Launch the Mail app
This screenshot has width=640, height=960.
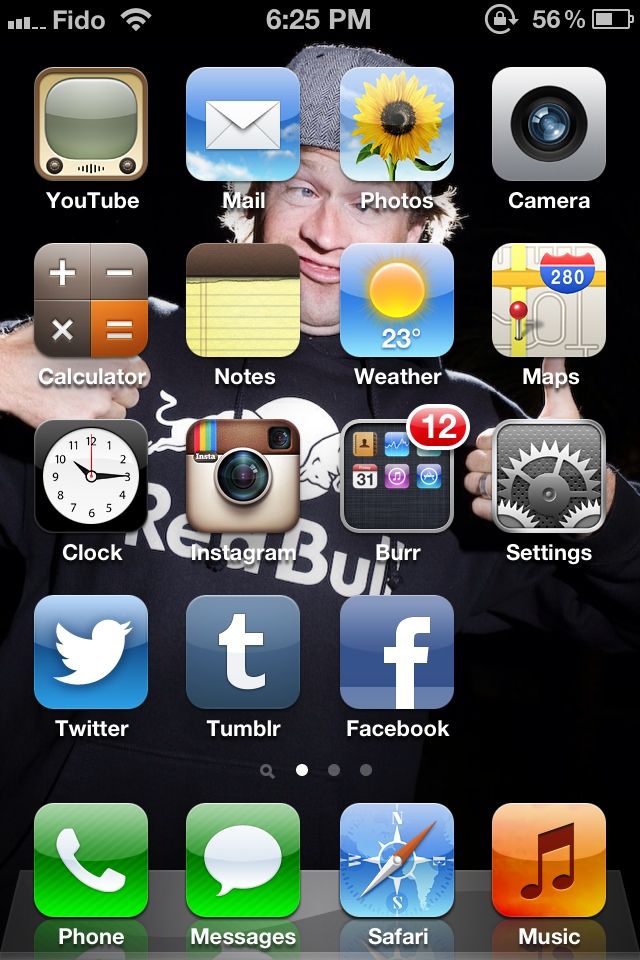point(243,124)
